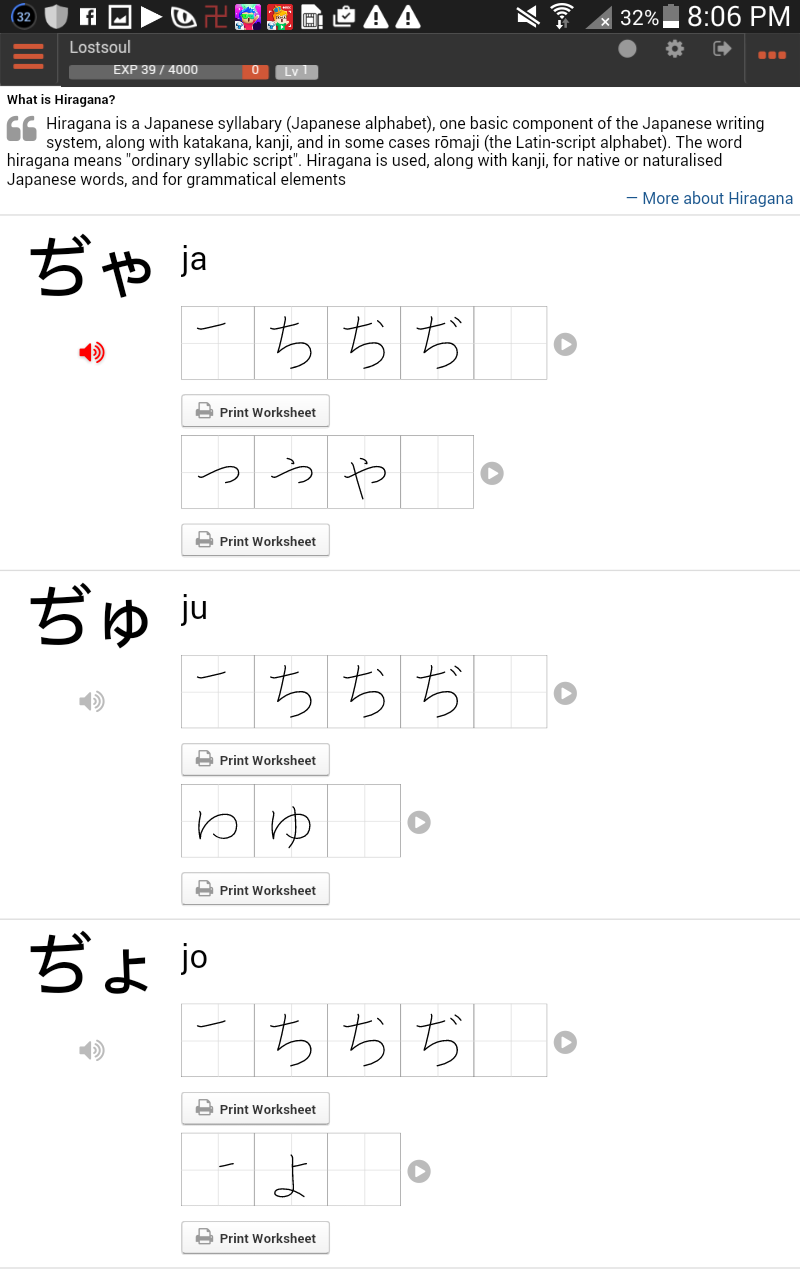Screen dimensions: 800x1280
Task: Tap the logout icon
Action: coord(722,49)
